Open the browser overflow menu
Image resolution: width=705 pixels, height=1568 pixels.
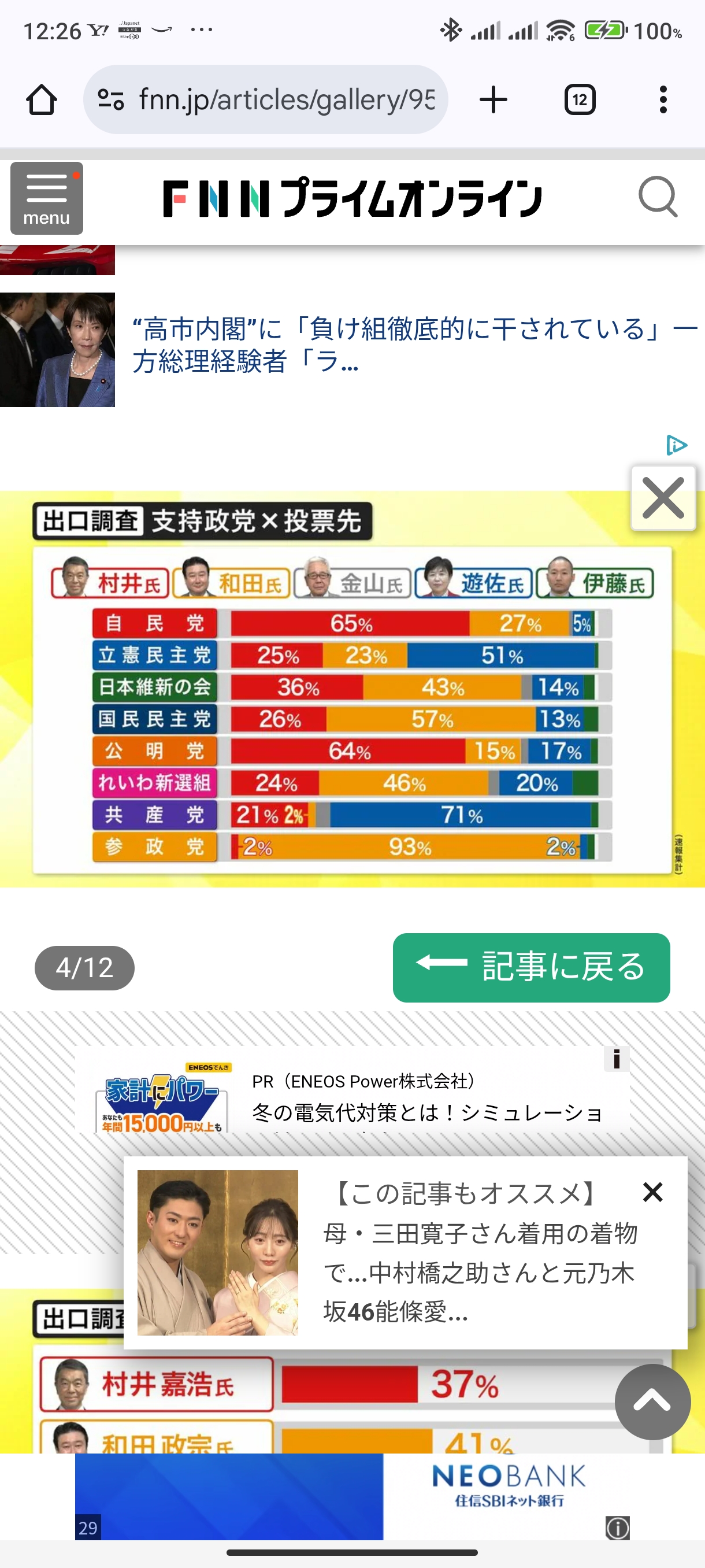[x=663, y=100]
